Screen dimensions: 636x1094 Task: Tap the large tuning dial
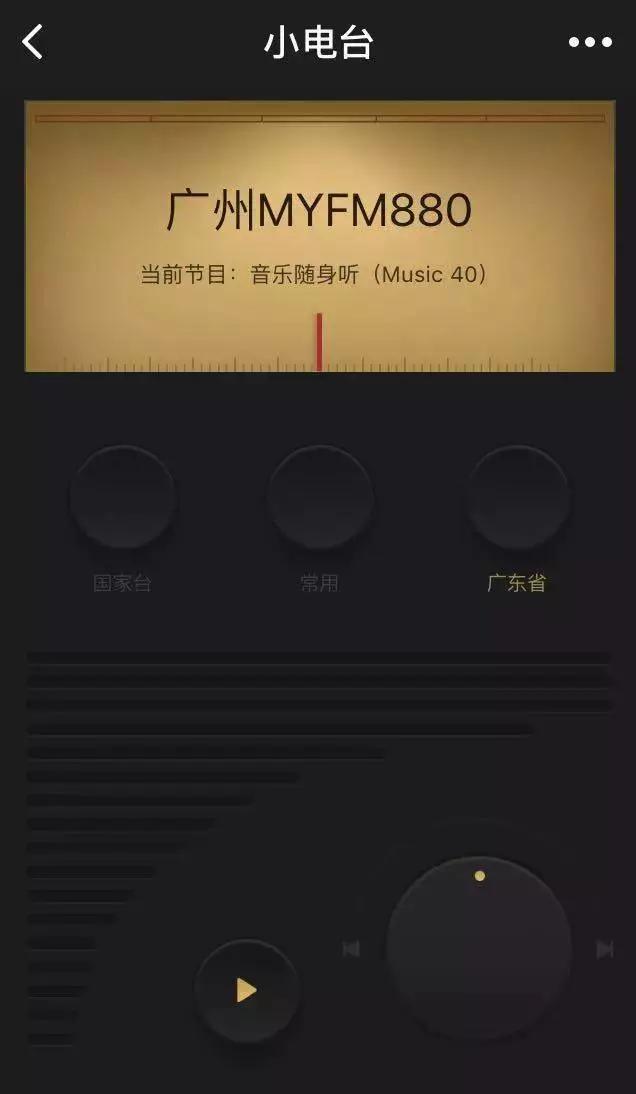pyautogui.click(x=479, y=949)
